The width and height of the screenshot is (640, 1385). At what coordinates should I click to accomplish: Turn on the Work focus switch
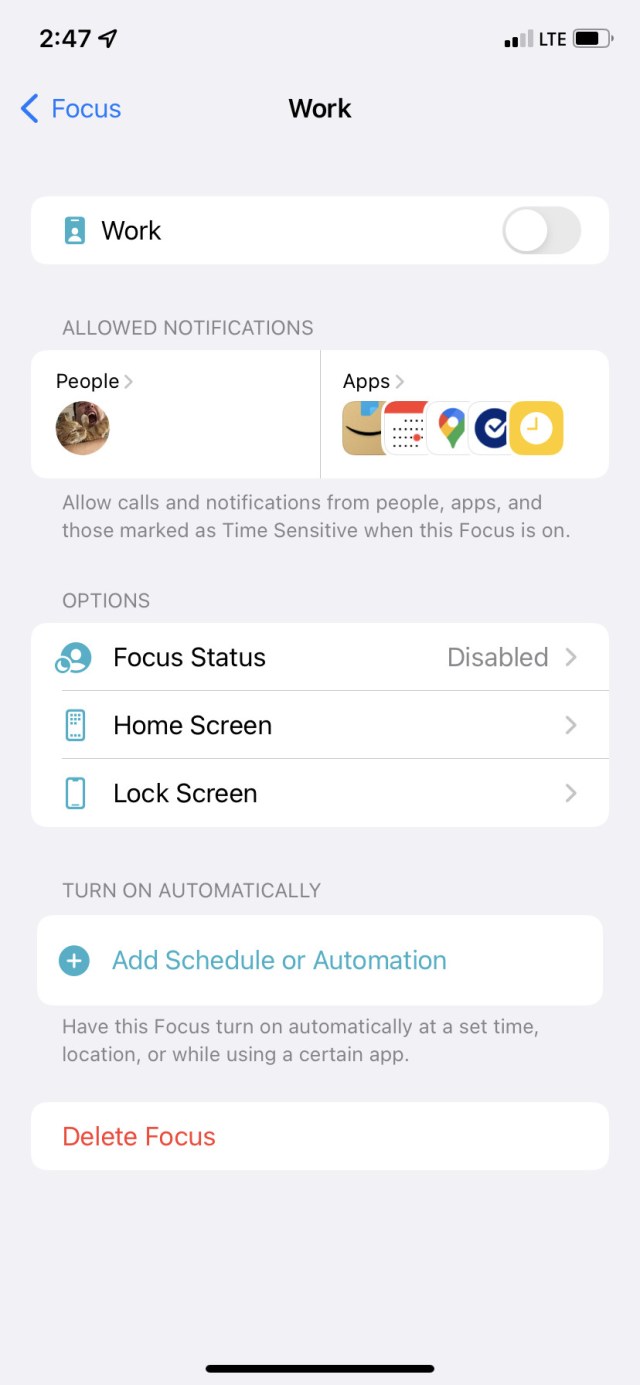click(540, 231)
